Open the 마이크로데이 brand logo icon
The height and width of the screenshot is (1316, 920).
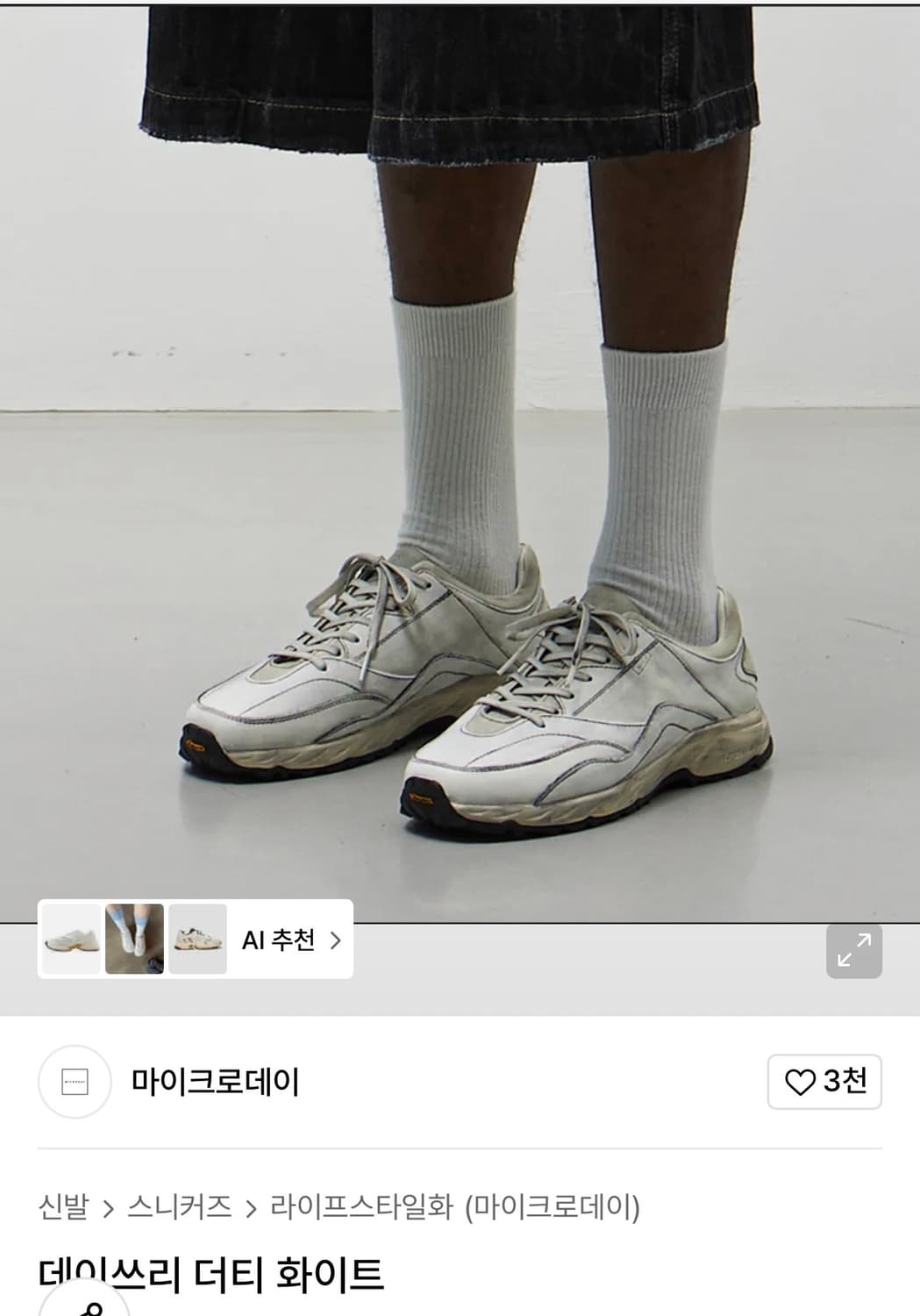click(75, 1082)
